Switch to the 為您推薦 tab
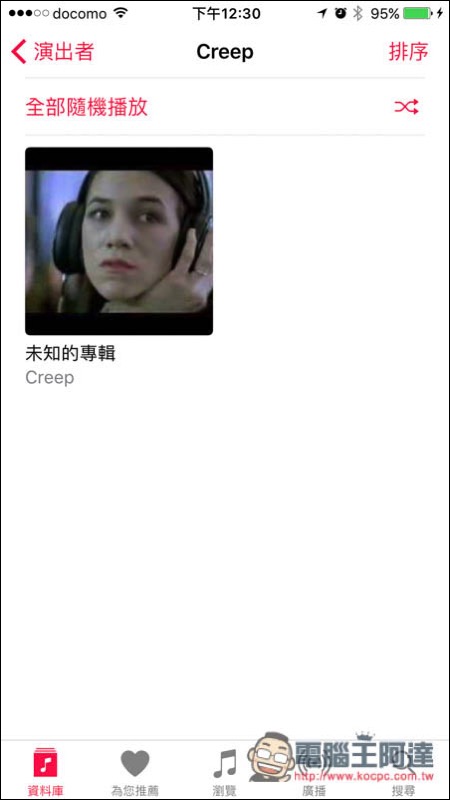Screen dimensions: 450x800 [x=135, y=770]
